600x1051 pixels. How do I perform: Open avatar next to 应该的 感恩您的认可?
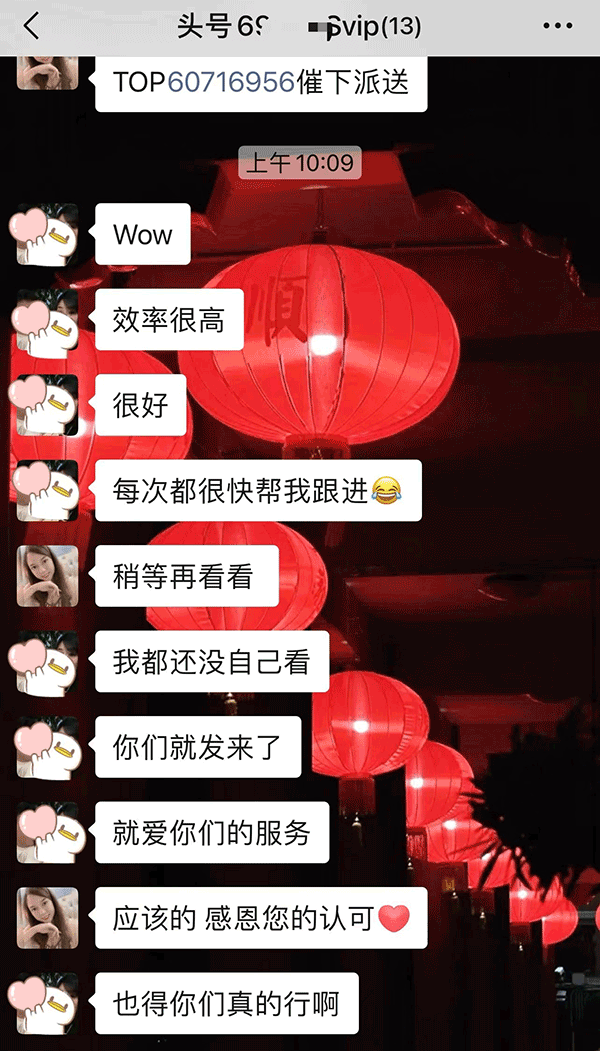coord(47,918)
